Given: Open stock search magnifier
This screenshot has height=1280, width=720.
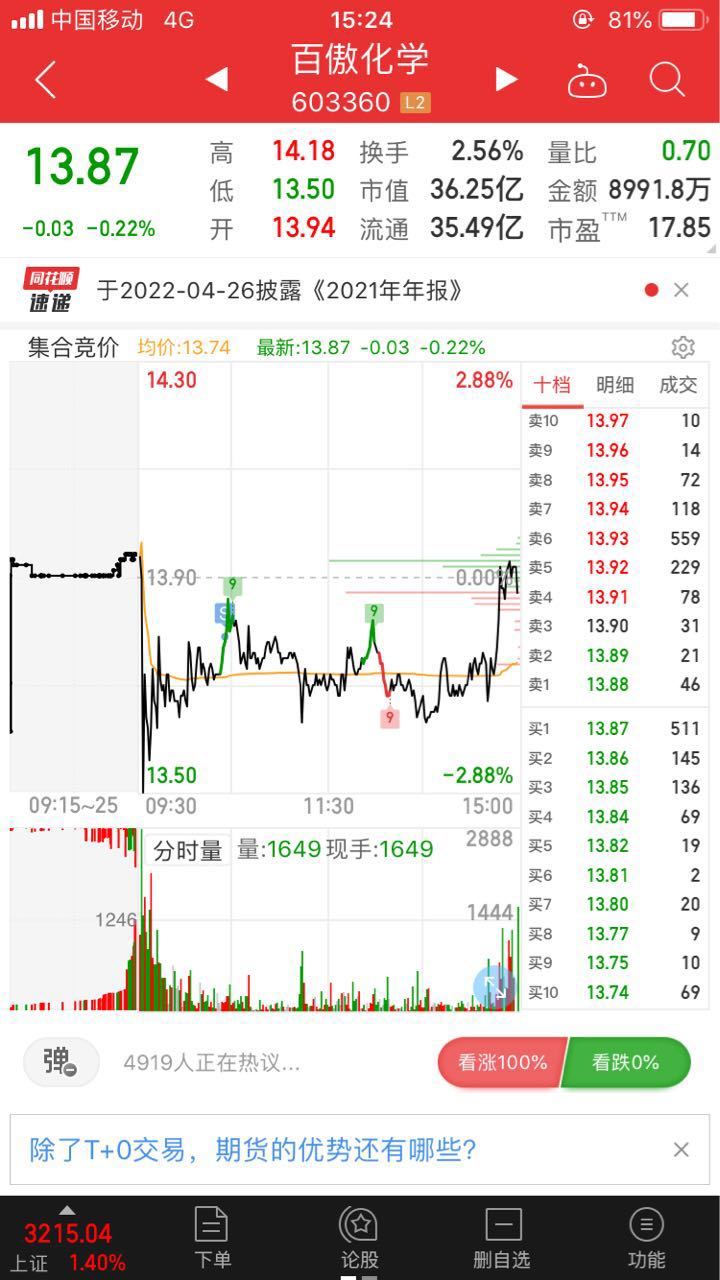Looking at the screenshot, I should click(x=666, y=79).
